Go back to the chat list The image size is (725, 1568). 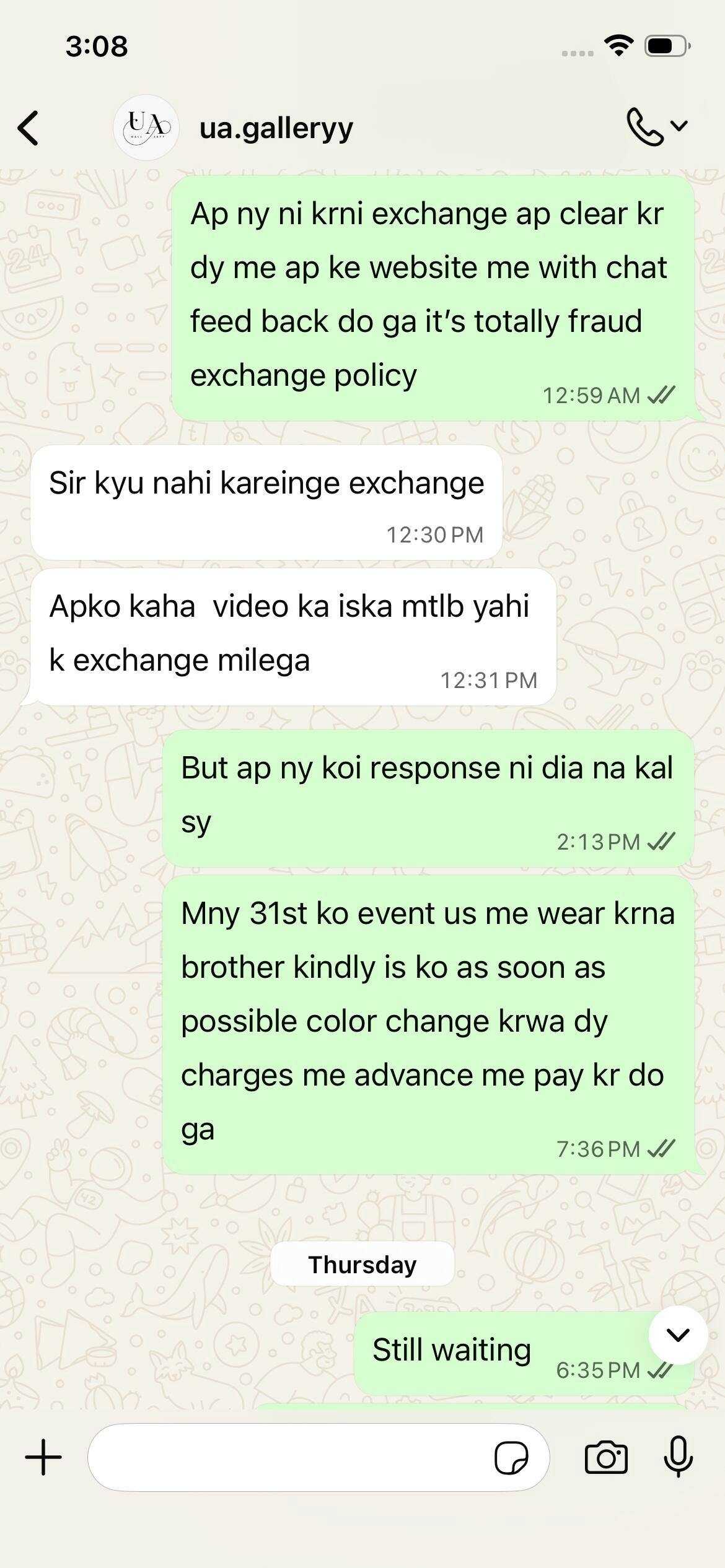coord(29,128)
